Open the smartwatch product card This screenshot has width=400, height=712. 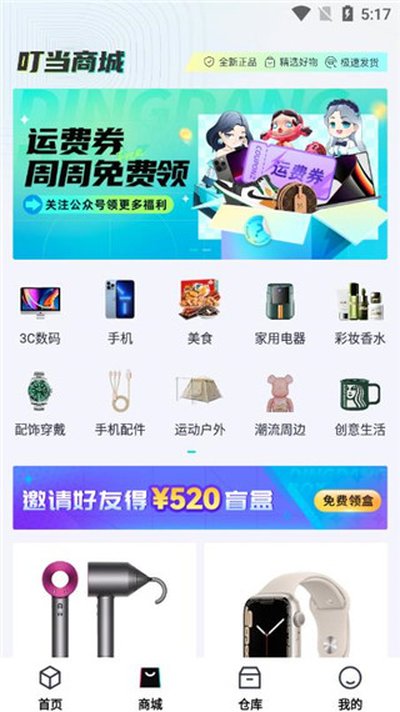point(296,599)
